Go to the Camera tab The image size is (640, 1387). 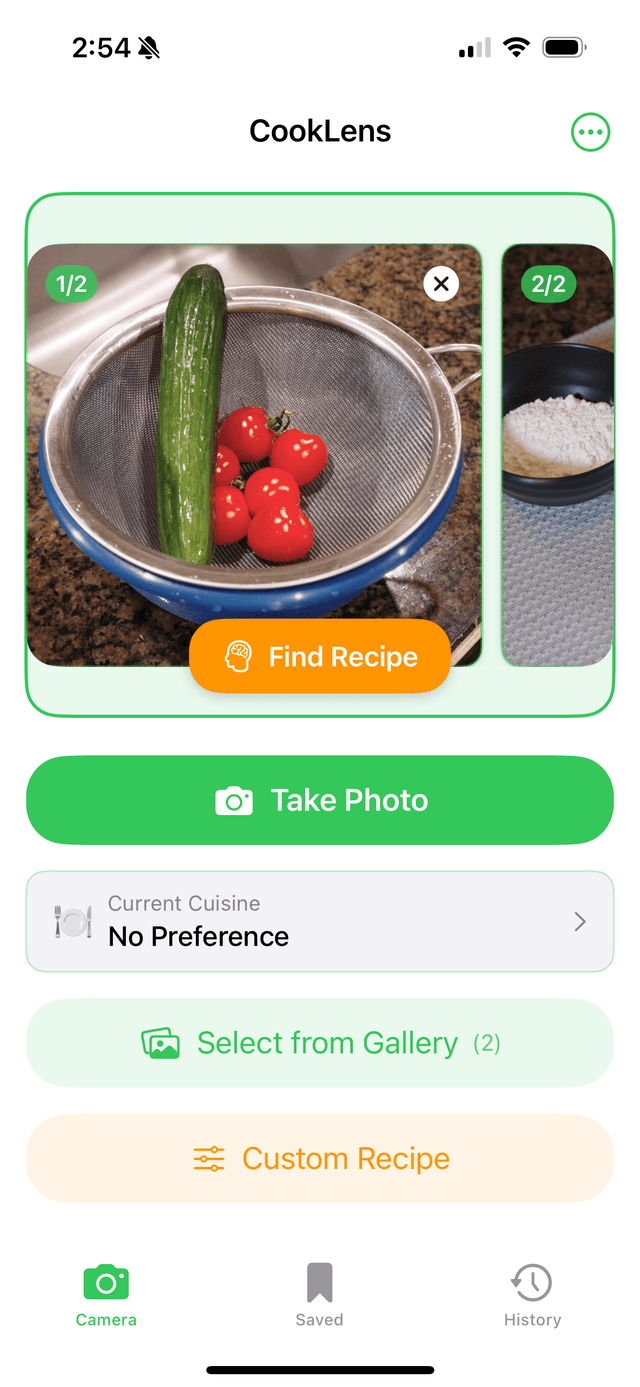[x=106, y=1294]
